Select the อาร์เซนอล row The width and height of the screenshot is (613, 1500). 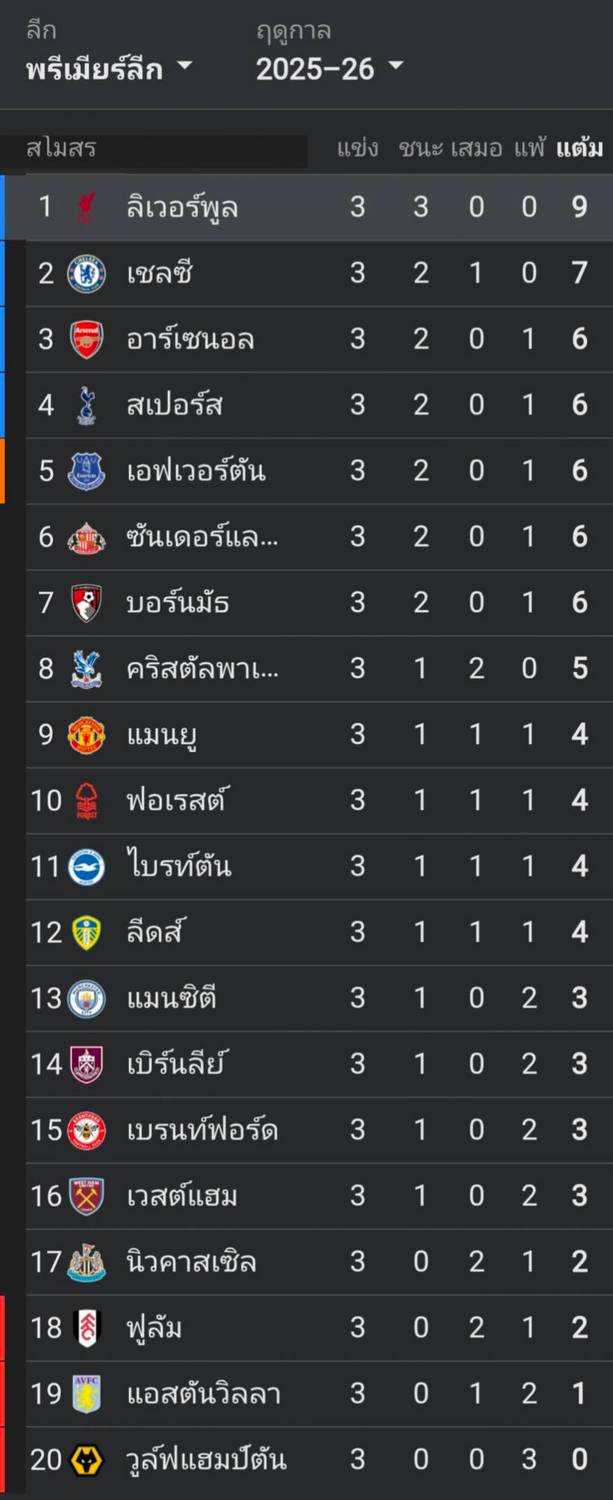pos(190,339)
